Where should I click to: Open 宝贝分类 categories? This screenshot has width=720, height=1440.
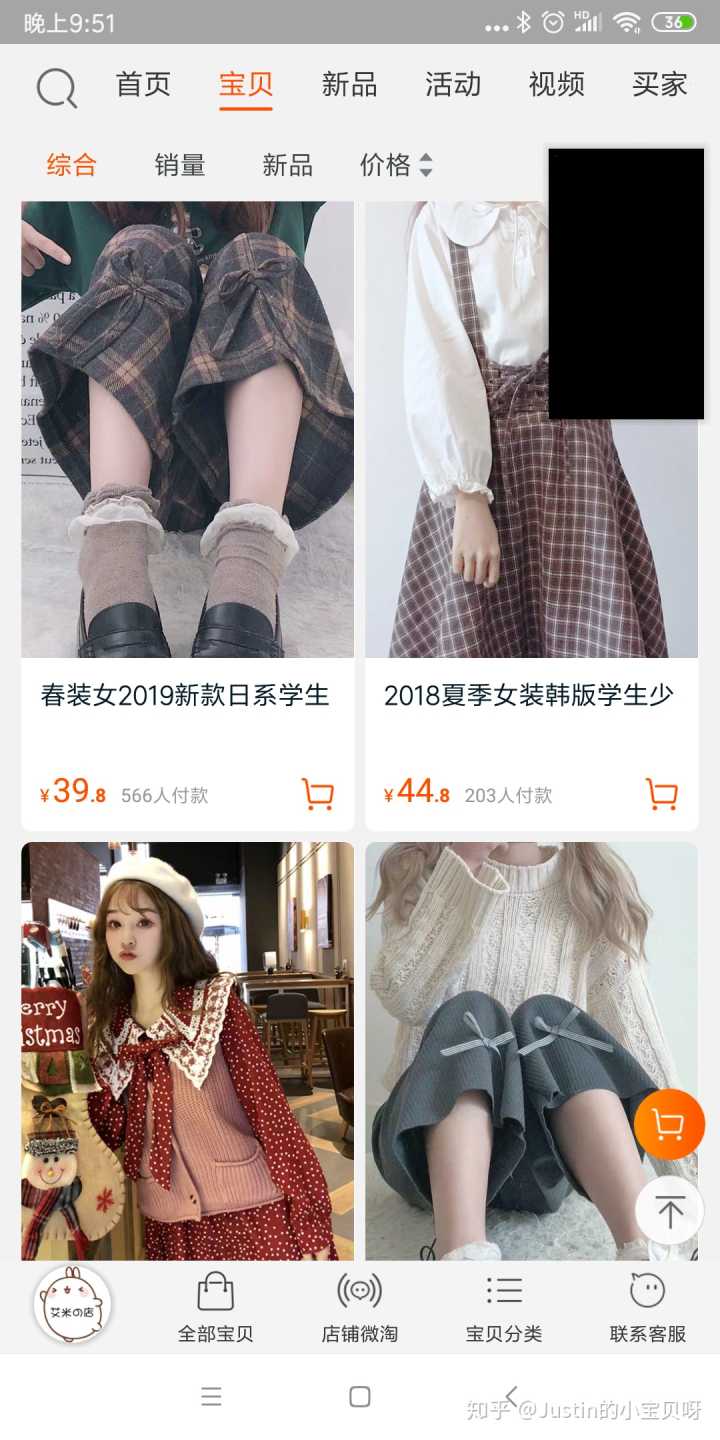coord(503,1308)
